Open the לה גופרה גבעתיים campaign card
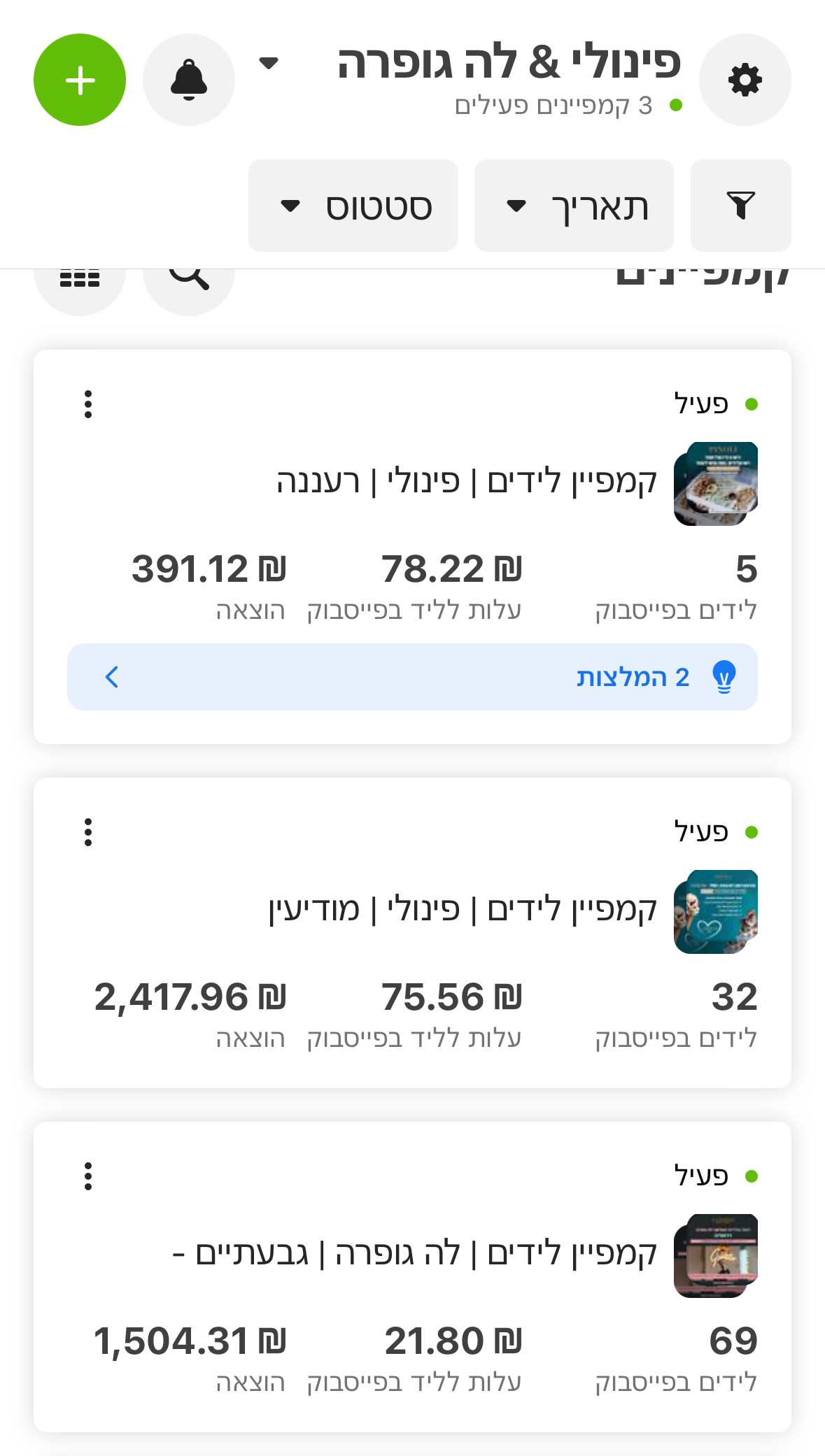 click(x=412, y=1277)
